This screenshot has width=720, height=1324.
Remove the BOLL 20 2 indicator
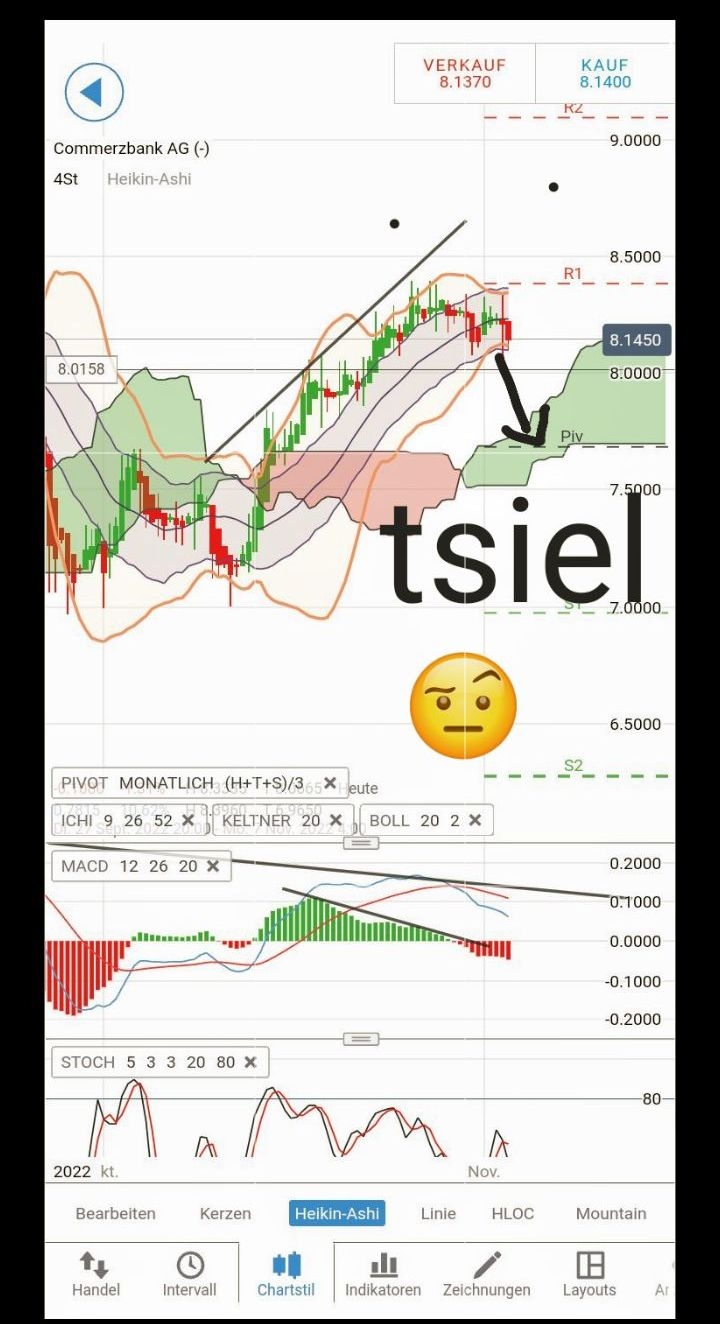pos(475,820)
